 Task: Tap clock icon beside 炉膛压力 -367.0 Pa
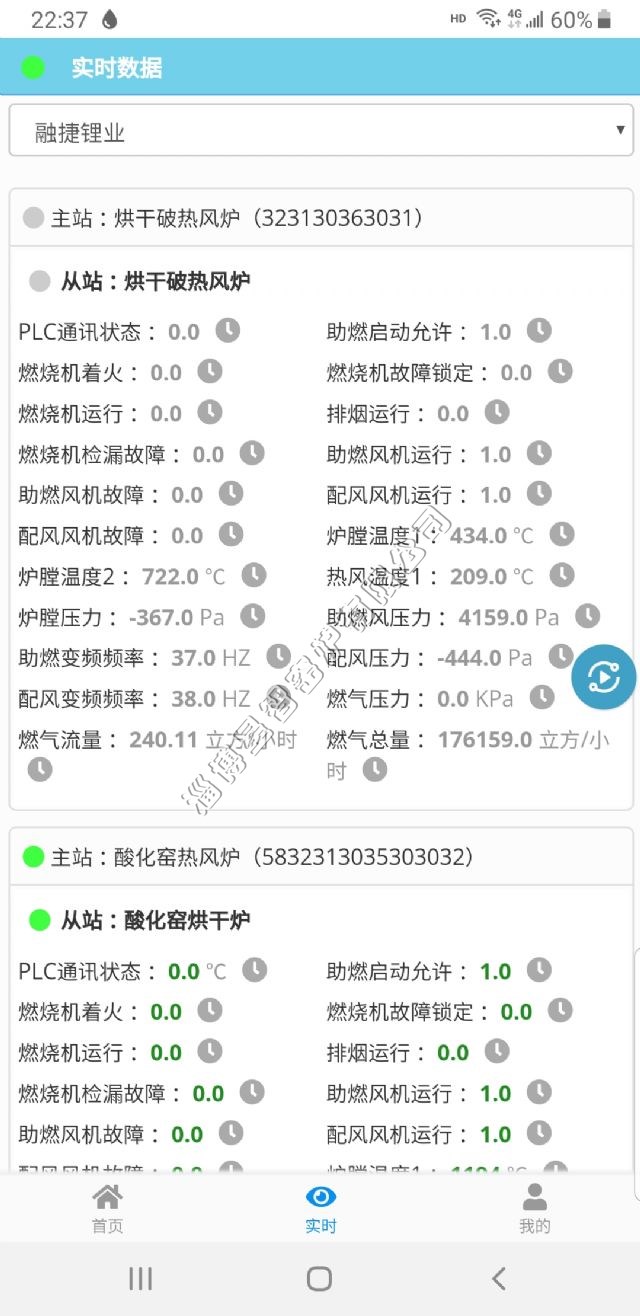click(251, 616)
